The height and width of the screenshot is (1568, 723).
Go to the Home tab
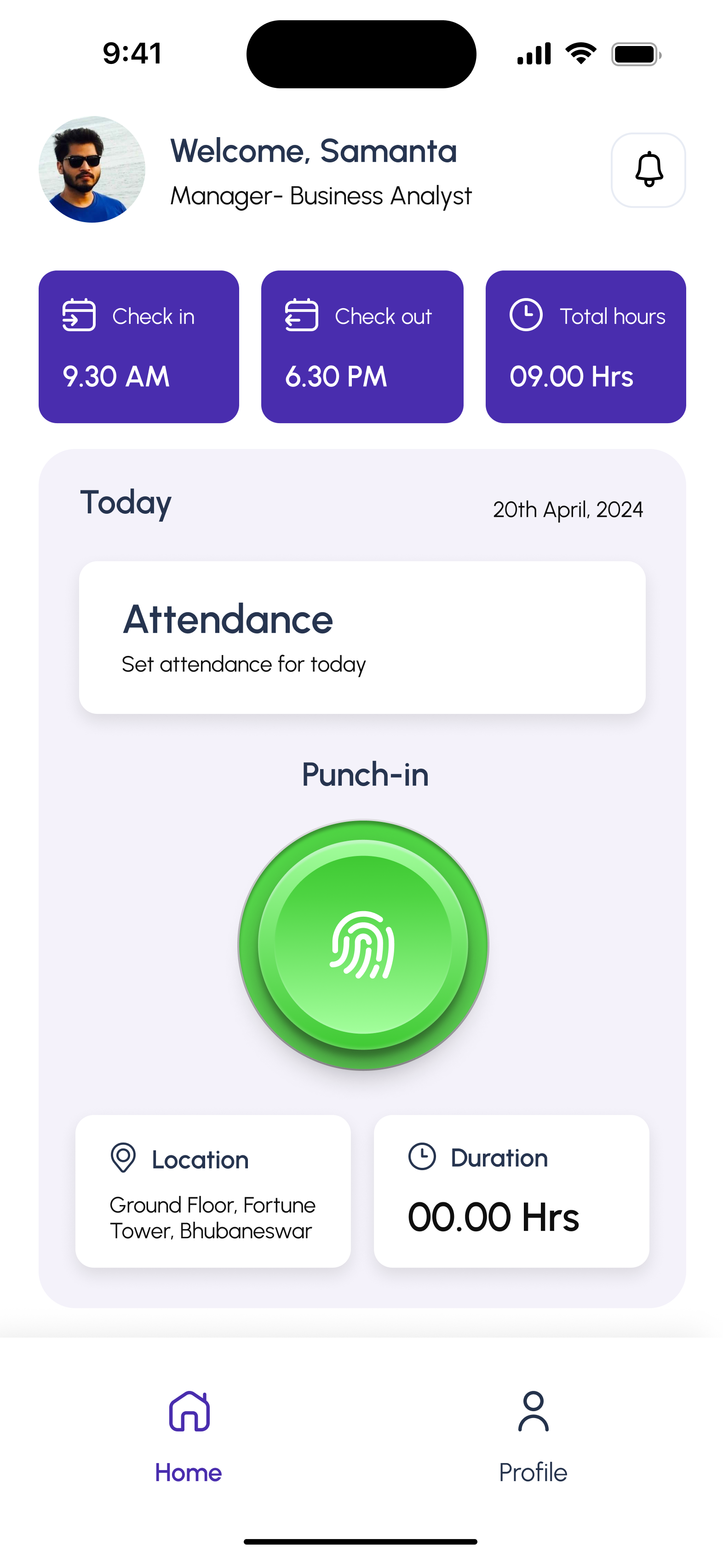tap(189, 1436)
